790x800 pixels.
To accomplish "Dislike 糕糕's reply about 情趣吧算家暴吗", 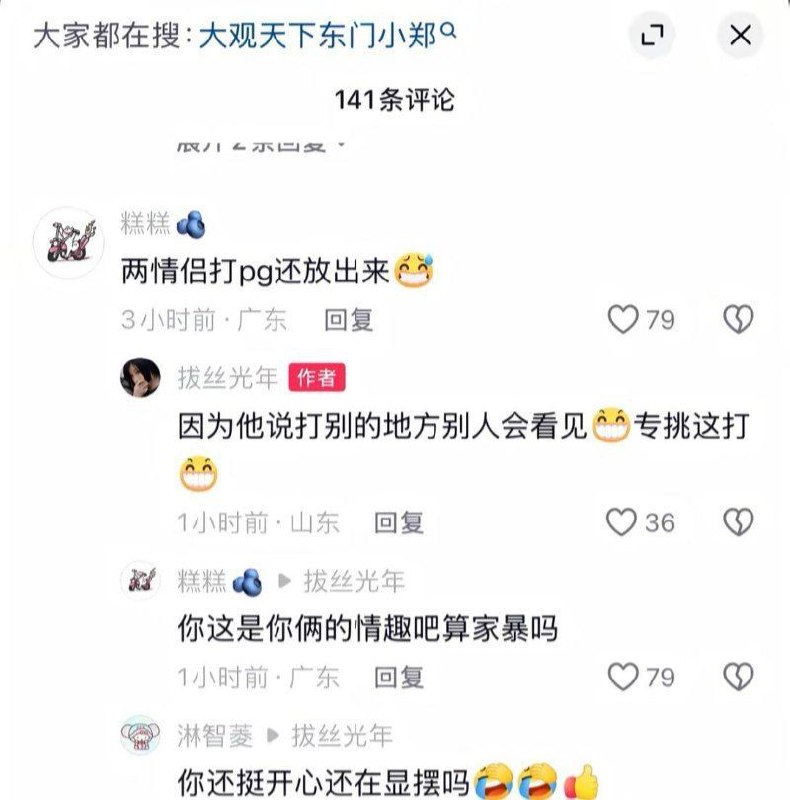I will coord(738,677).
